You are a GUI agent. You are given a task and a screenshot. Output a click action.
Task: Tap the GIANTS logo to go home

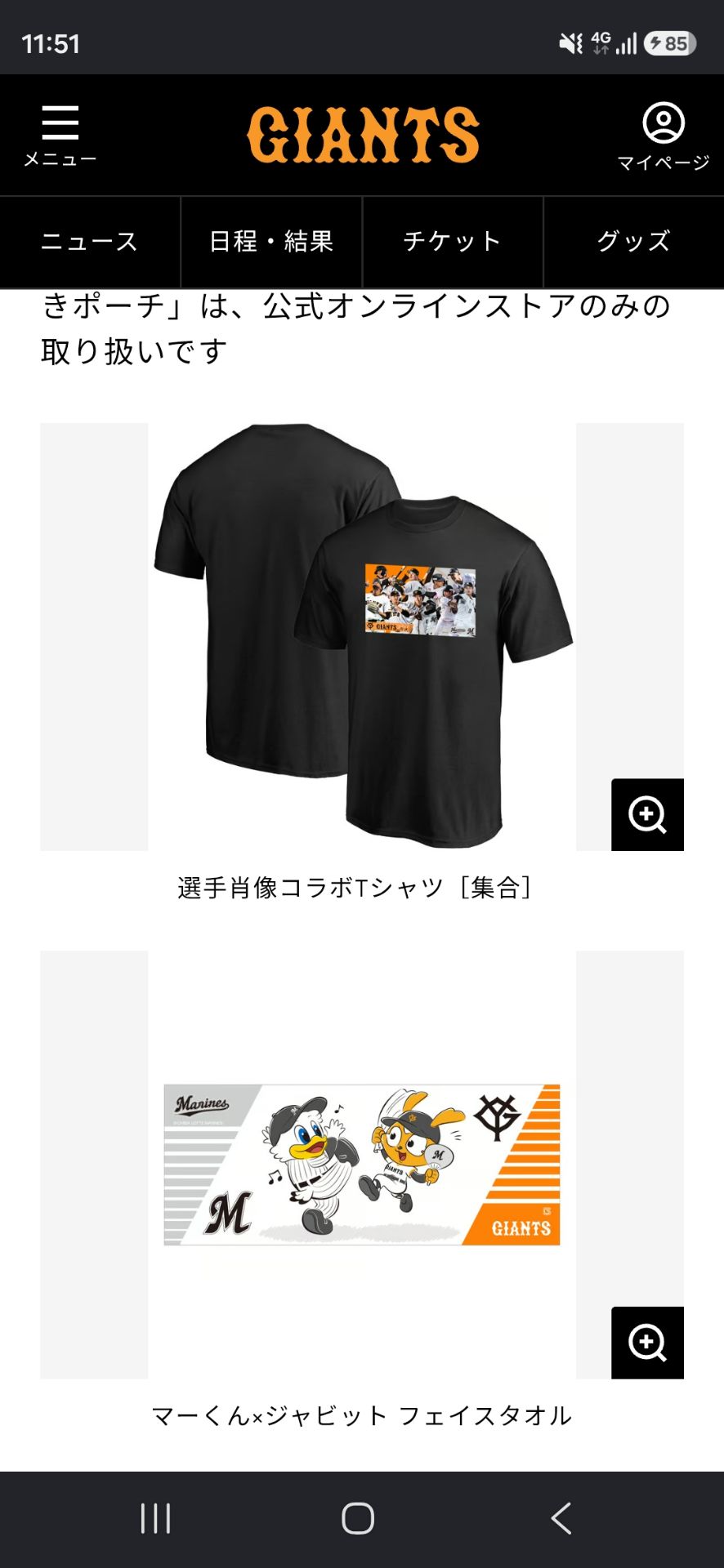click(x=363, y=135)
